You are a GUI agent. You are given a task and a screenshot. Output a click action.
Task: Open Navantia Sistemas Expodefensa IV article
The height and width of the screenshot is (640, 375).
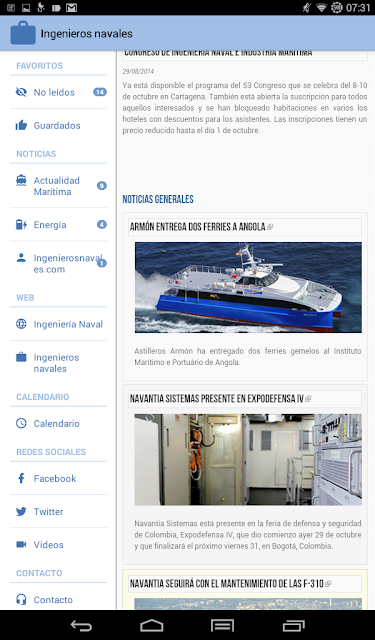pos(217,399)
